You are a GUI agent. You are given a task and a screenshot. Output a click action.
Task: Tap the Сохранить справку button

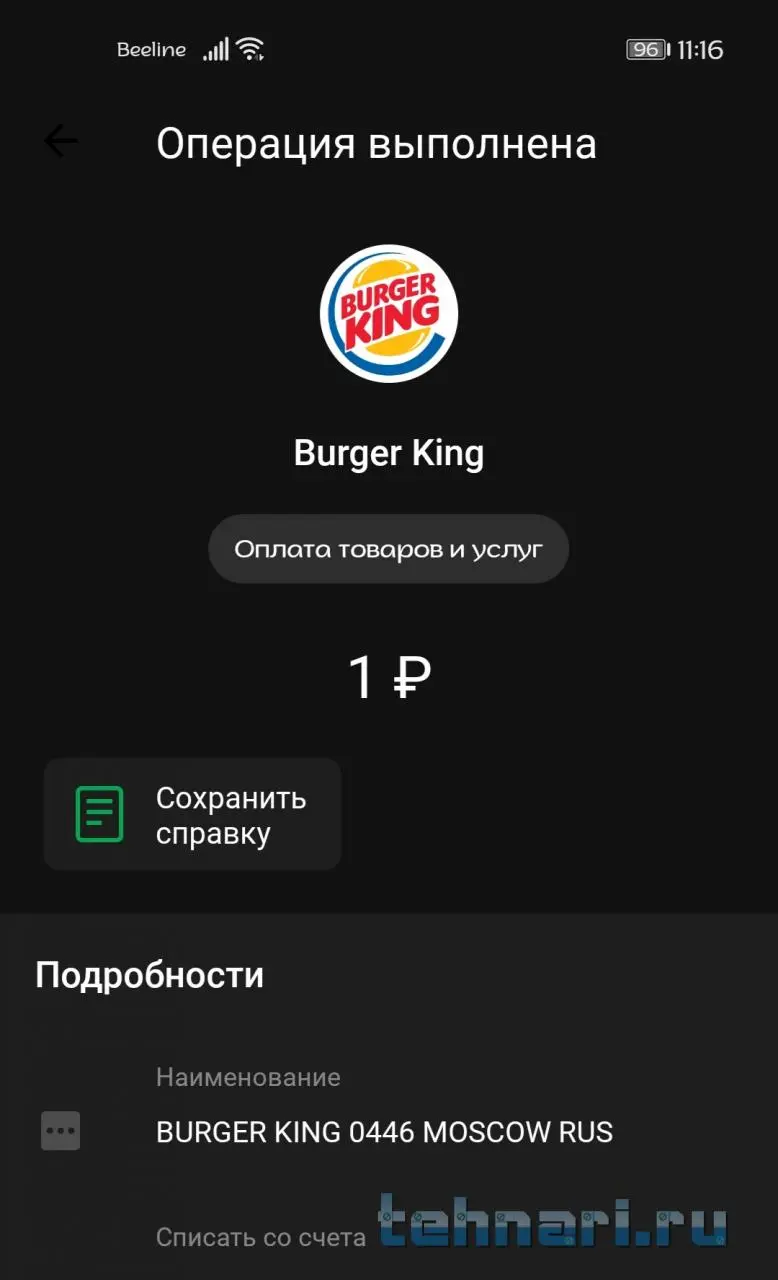193,814
